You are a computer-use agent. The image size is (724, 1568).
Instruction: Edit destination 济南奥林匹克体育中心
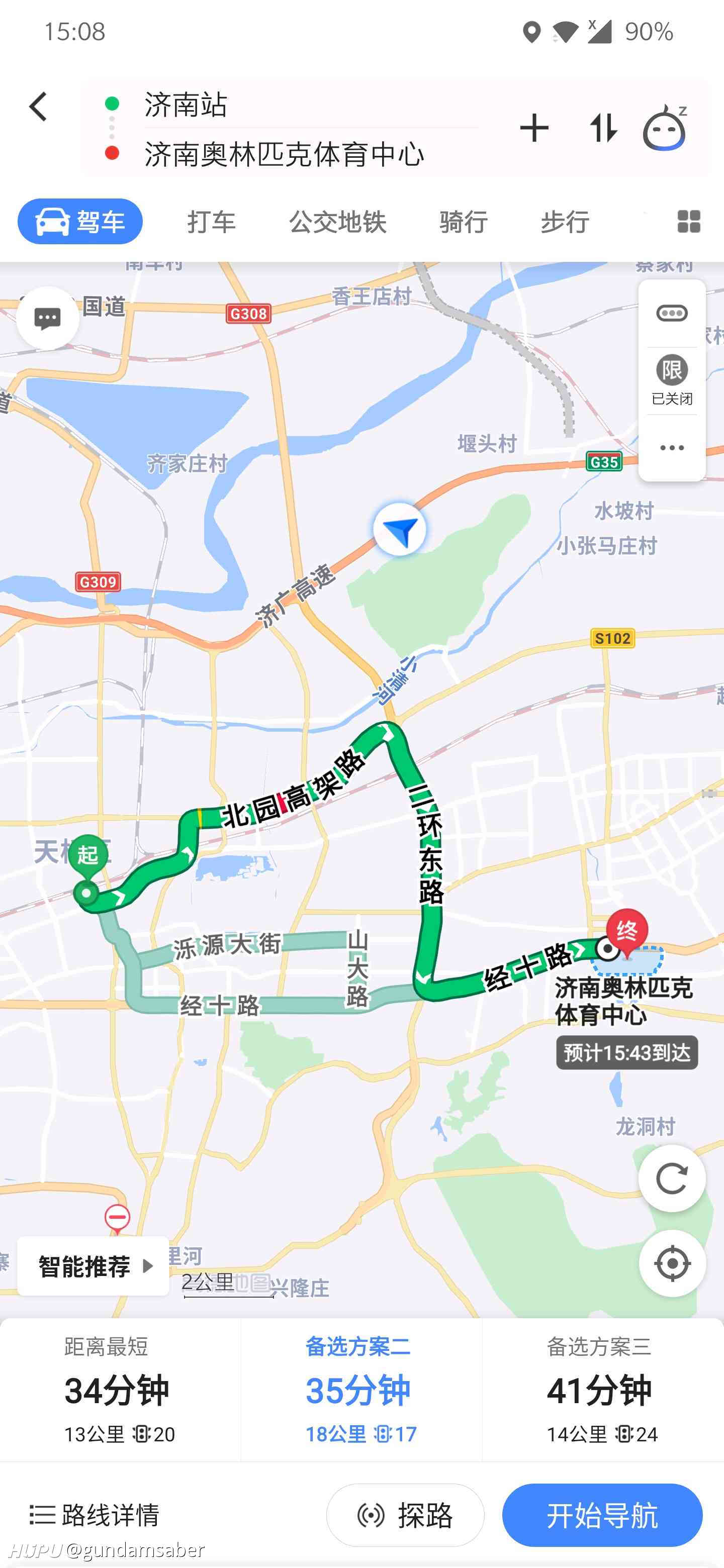311,153
